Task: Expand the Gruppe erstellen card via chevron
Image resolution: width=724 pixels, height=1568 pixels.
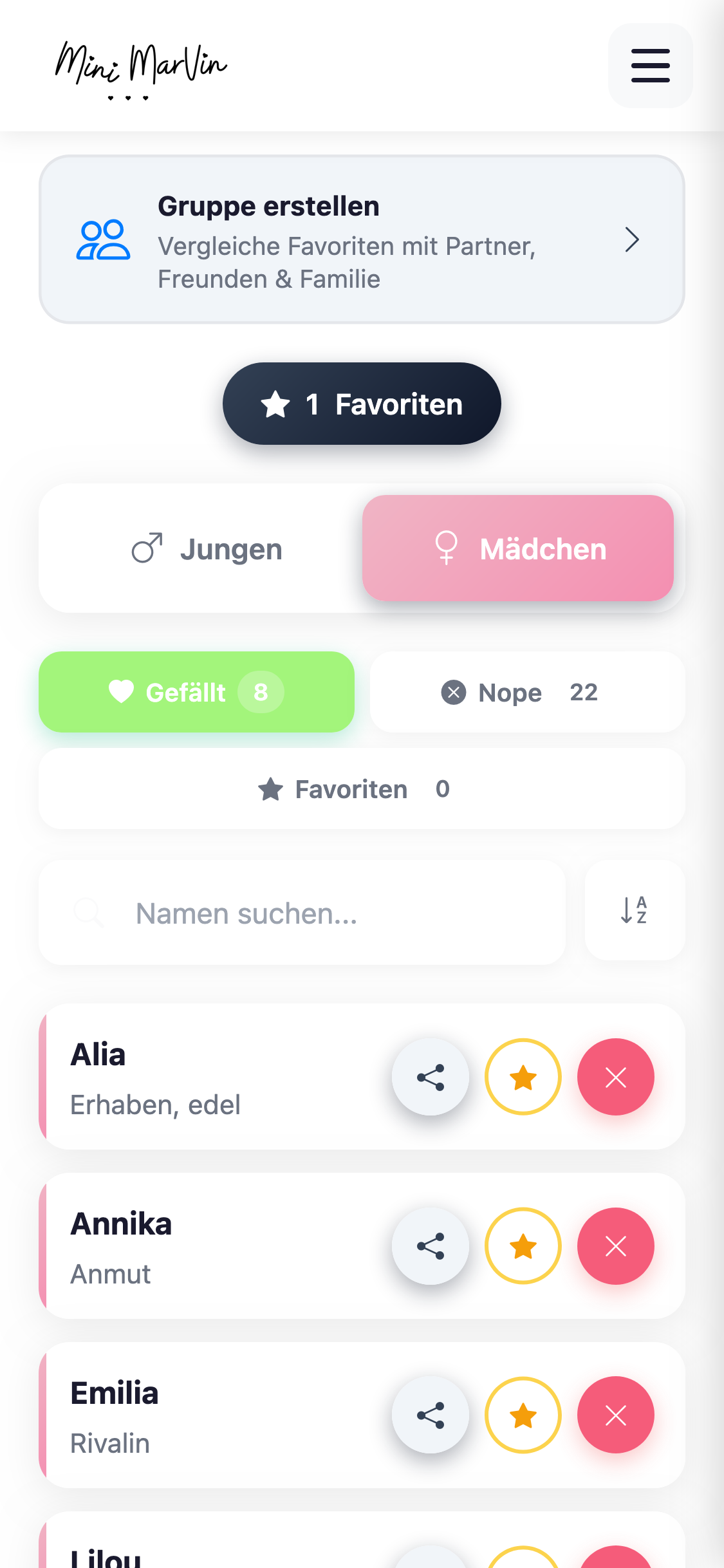Action: [x=631, y=239]
